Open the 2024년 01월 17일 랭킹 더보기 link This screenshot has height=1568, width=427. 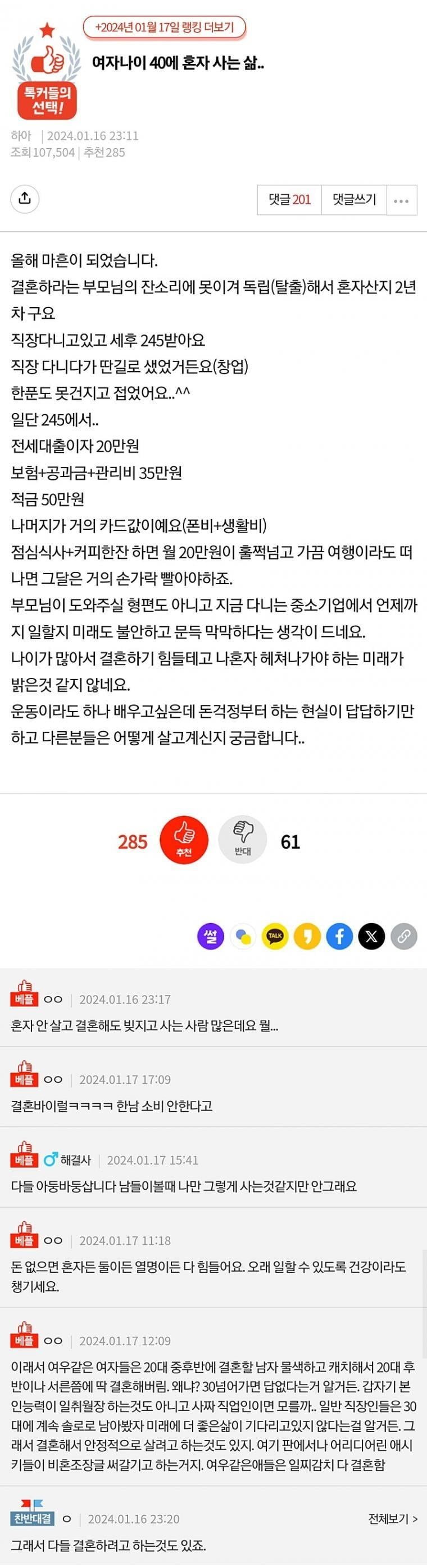click(165, 27)
